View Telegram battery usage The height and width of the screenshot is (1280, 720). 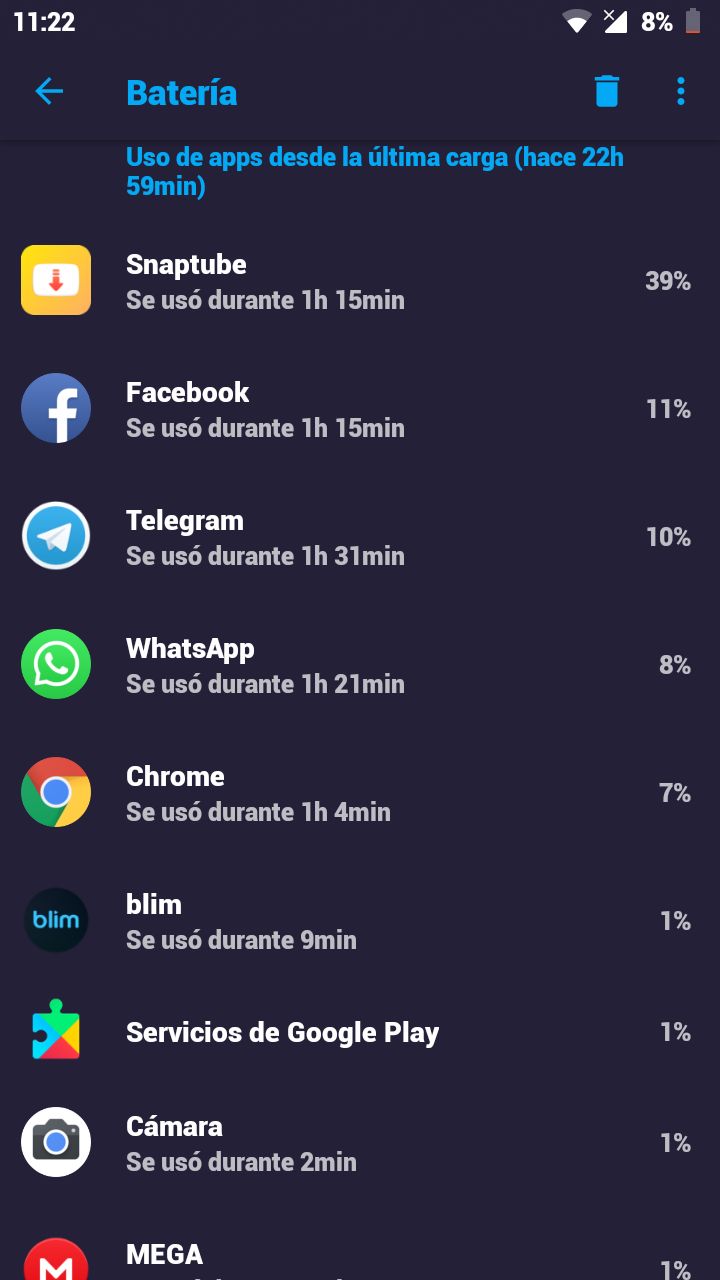click(360, 537)
